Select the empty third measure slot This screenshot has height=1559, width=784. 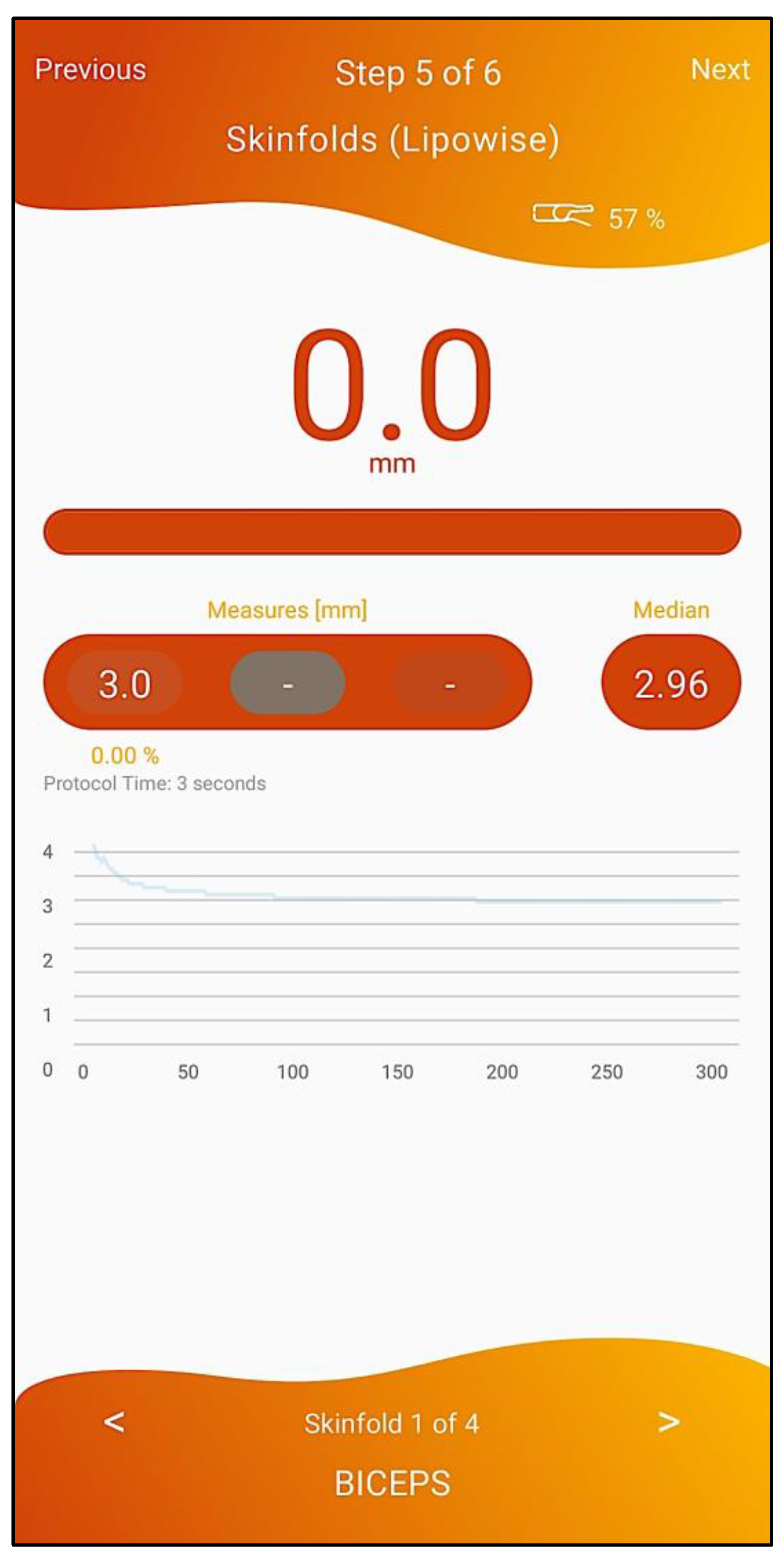pos(450,684)
